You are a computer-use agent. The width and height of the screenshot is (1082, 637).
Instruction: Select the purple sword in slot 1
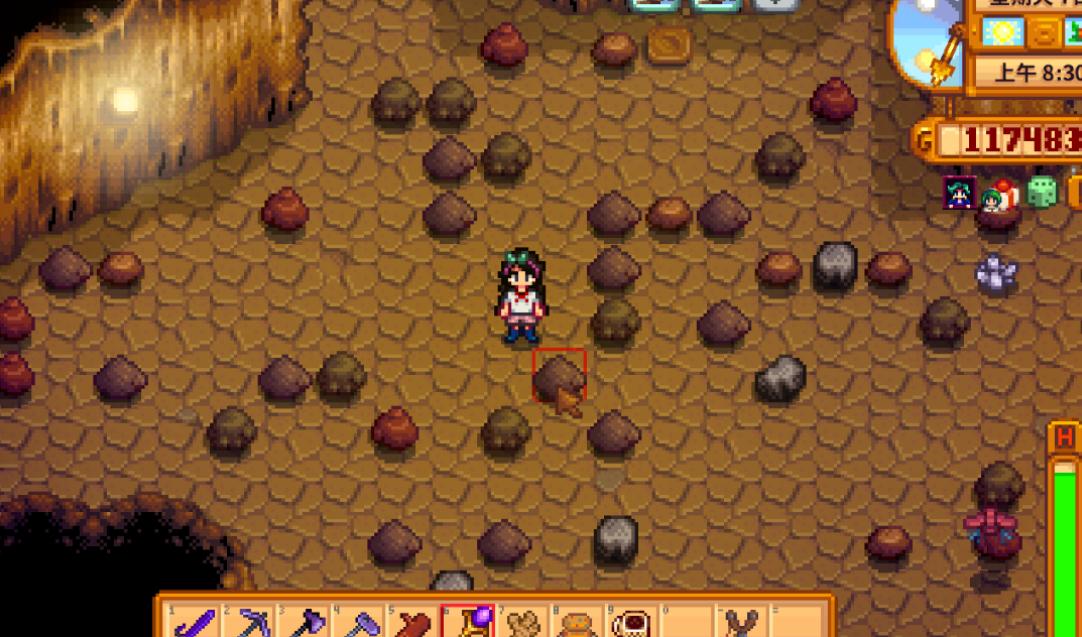pos(191,624)
